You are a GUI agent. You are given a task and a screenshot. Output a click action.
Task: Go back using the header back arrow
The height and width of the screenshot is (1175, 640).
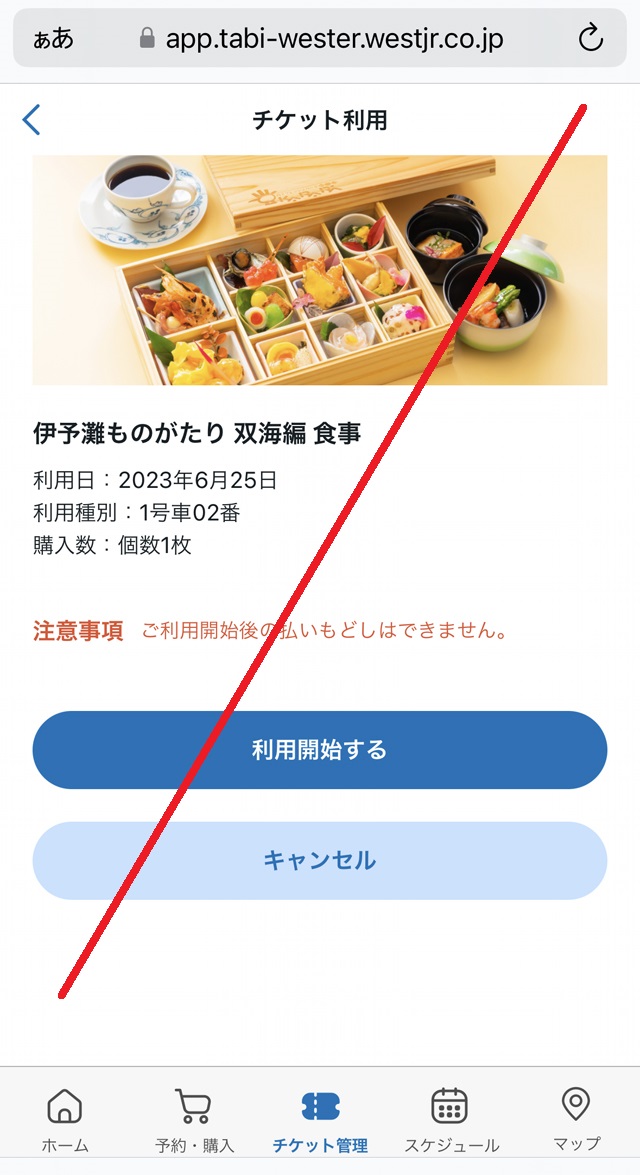pyautogui.click(x=32, y=120)
